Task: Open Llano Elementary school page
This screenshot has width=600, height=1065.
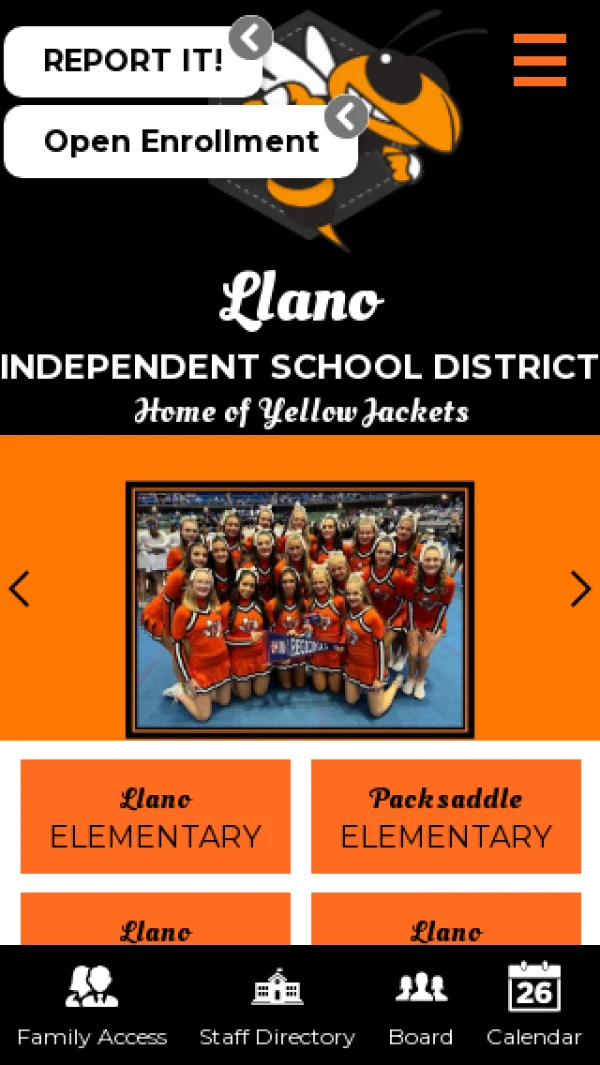Action: pos(155,816)
